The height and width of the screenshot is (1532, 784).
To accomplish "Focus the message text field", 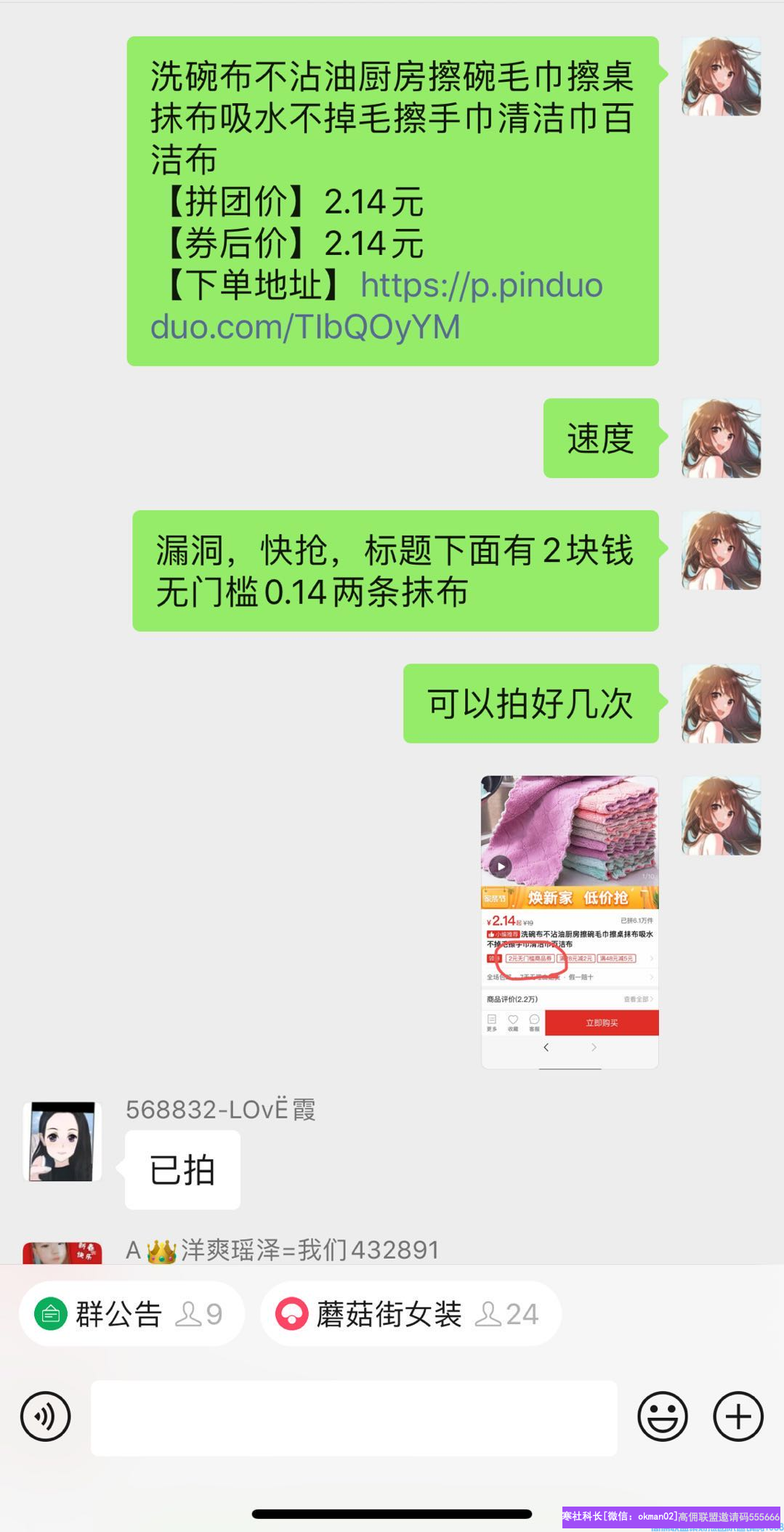I will (x=354, y=1417).
